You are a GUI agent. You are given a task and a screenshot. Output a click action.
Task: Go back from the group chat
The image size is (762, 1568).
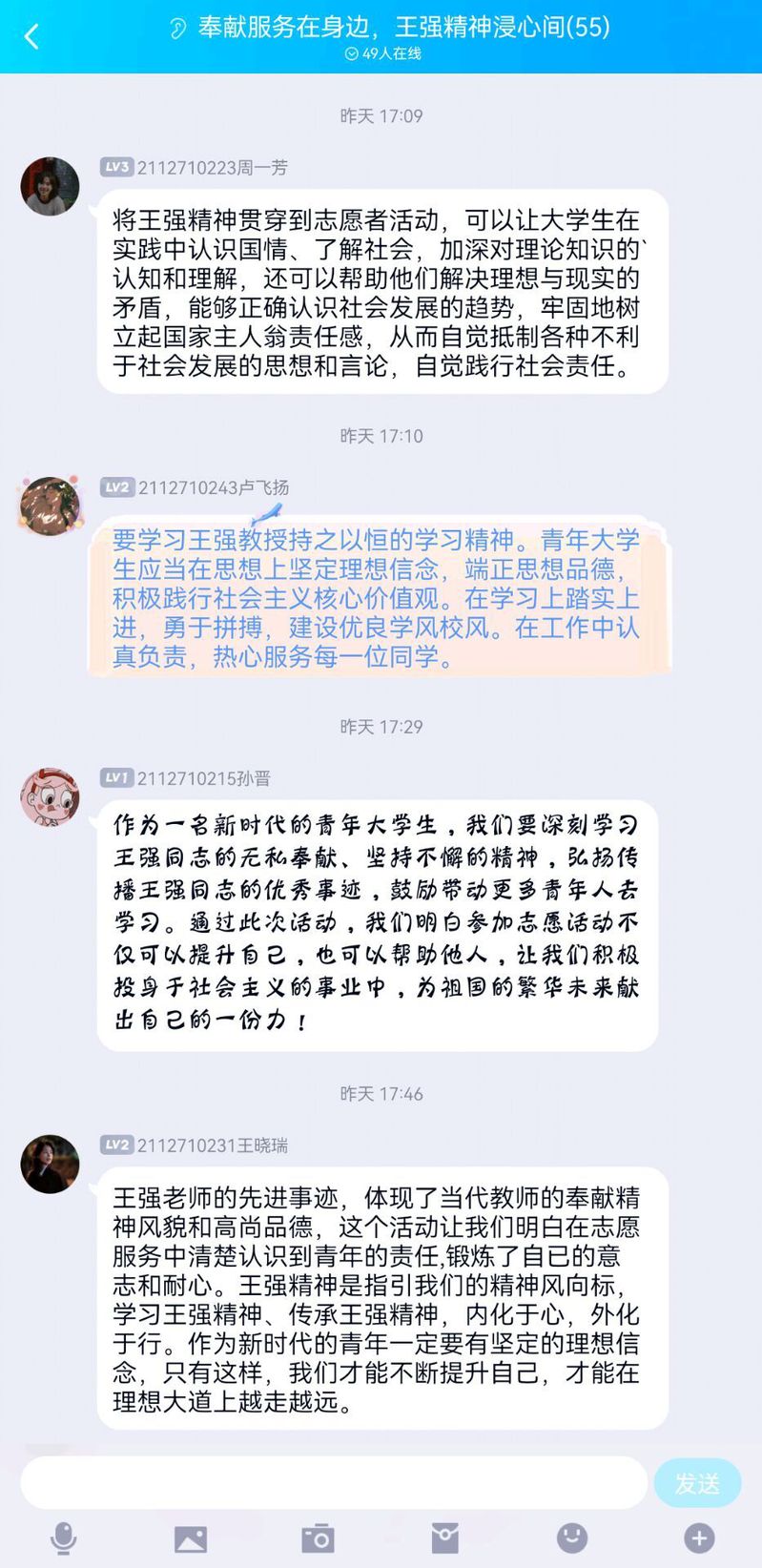coord(31,37)
